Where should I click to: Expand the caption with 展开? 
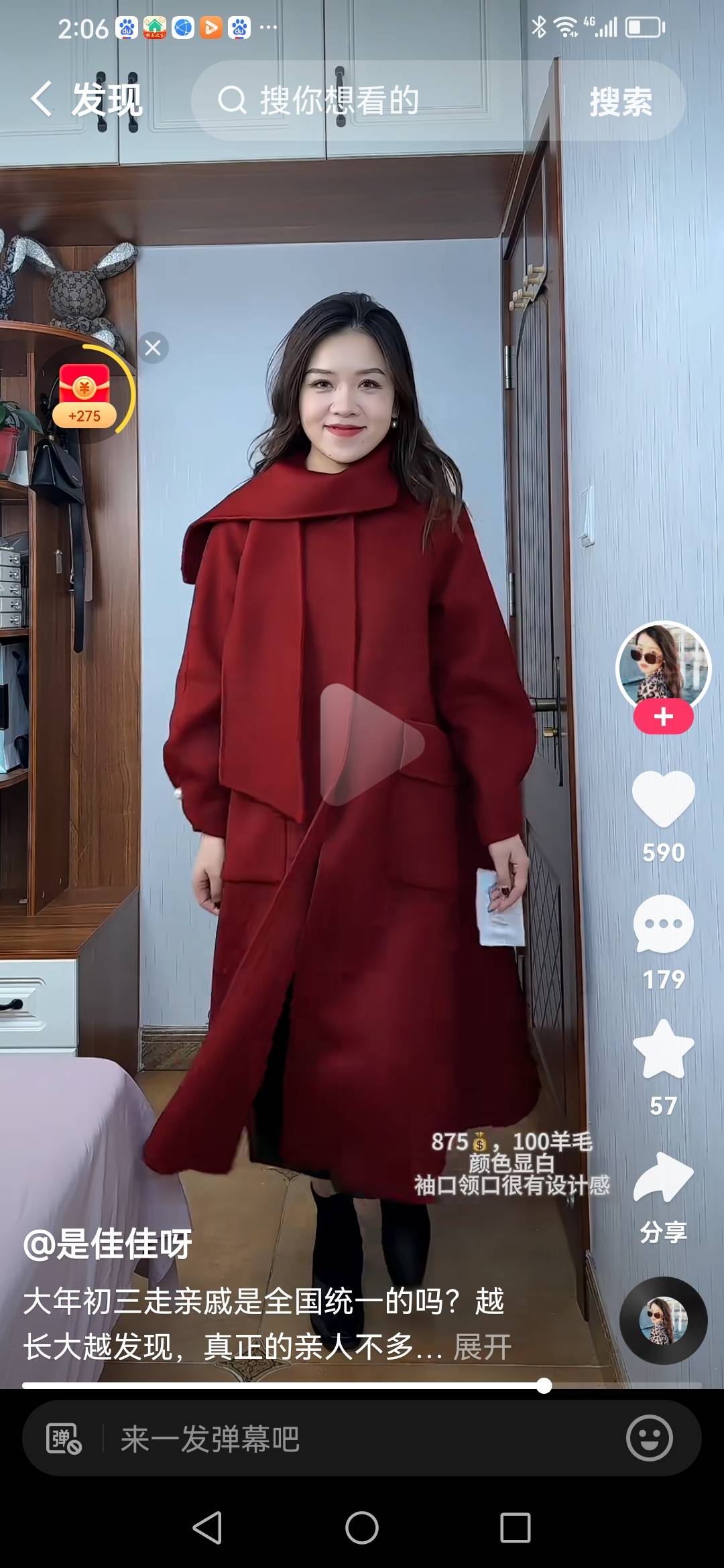pyautogui.click(x=483, y=1347)
